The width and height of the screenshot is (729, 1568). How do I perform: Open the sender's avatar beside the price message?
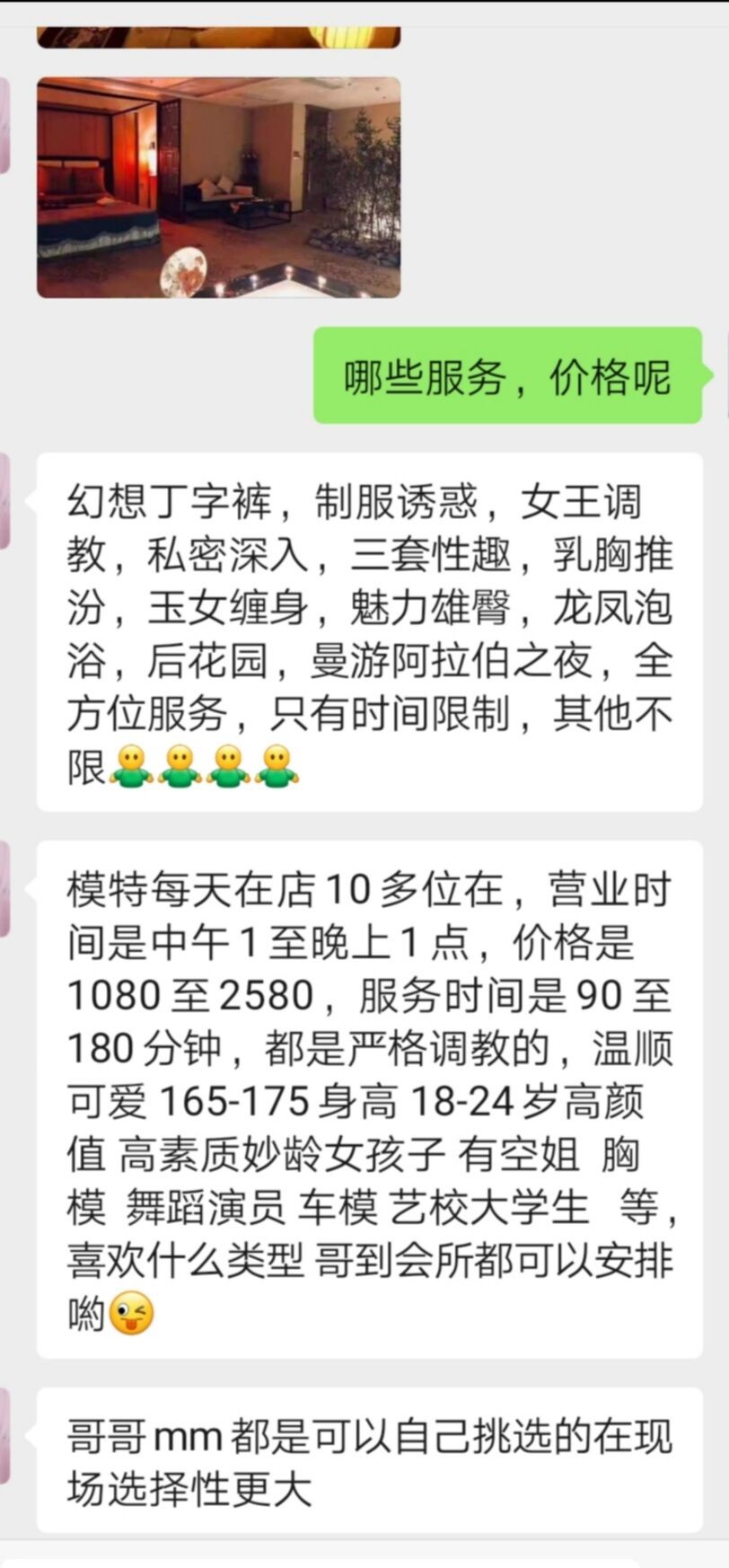tap(5, 889)
